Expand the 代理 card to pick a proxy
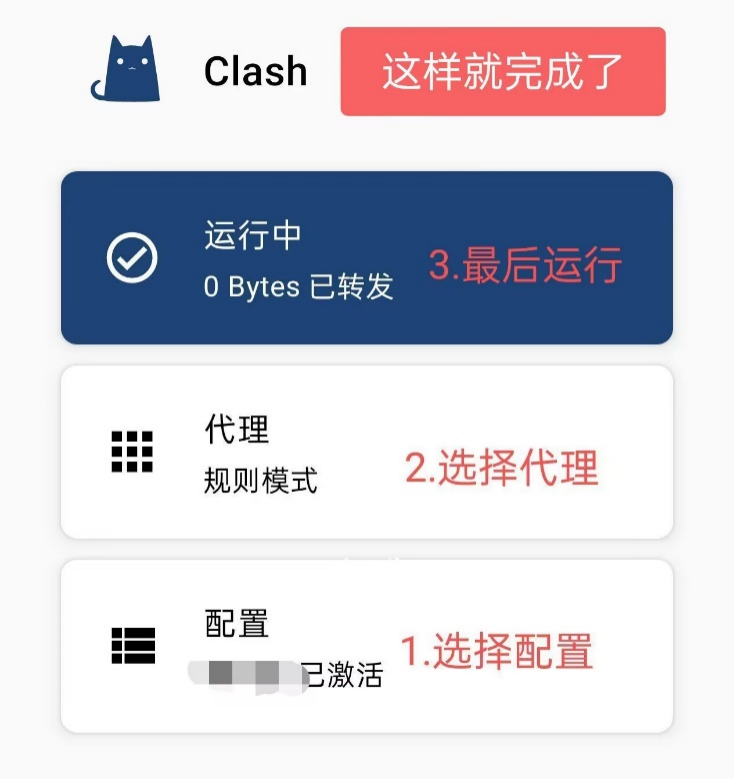Viewport: 734px width, 779px height. [x=367, y=450]
